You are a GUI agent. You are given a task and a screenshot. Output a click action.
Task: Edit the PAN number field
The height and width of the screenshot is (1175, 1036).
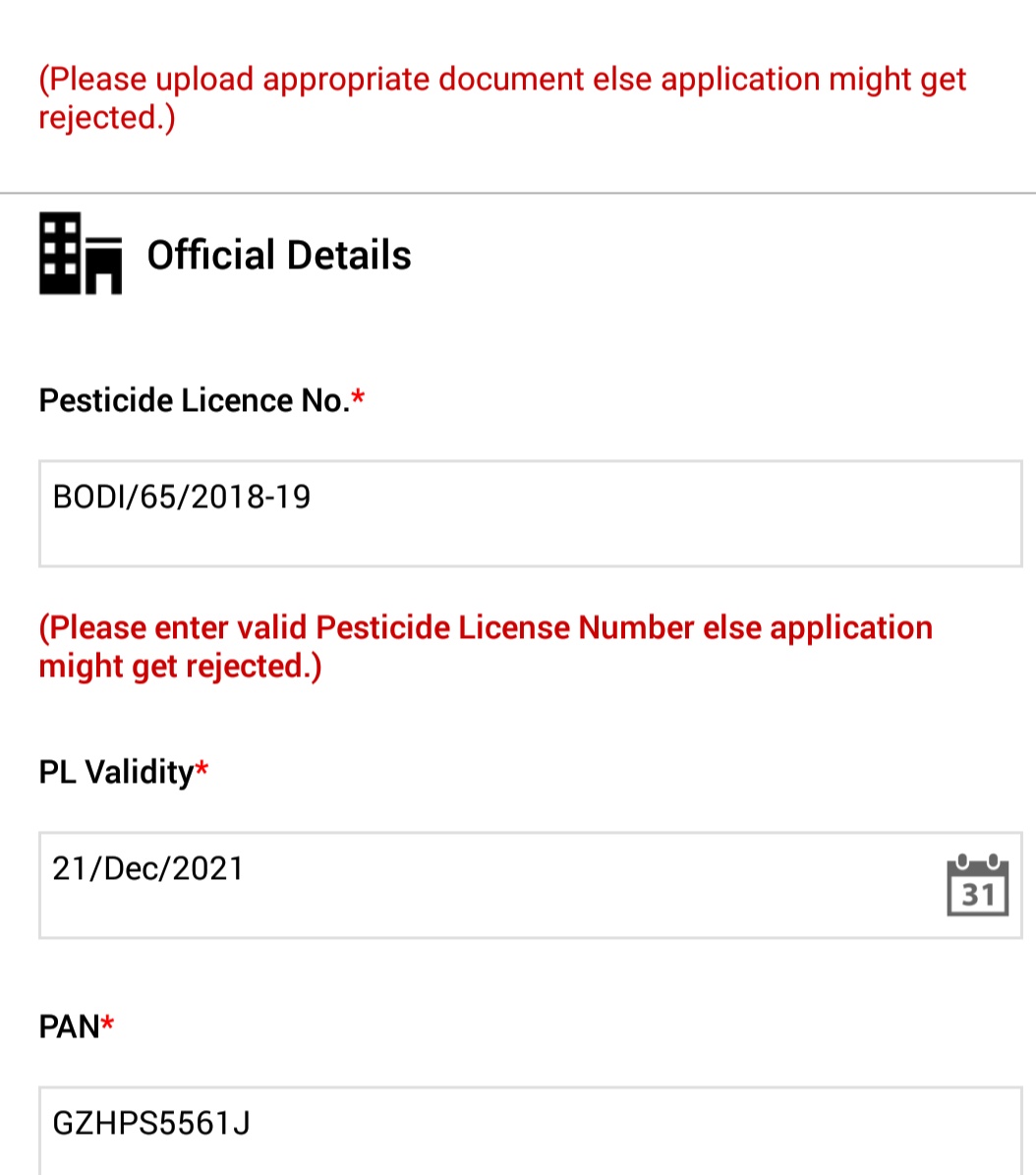pos(531,1131)
